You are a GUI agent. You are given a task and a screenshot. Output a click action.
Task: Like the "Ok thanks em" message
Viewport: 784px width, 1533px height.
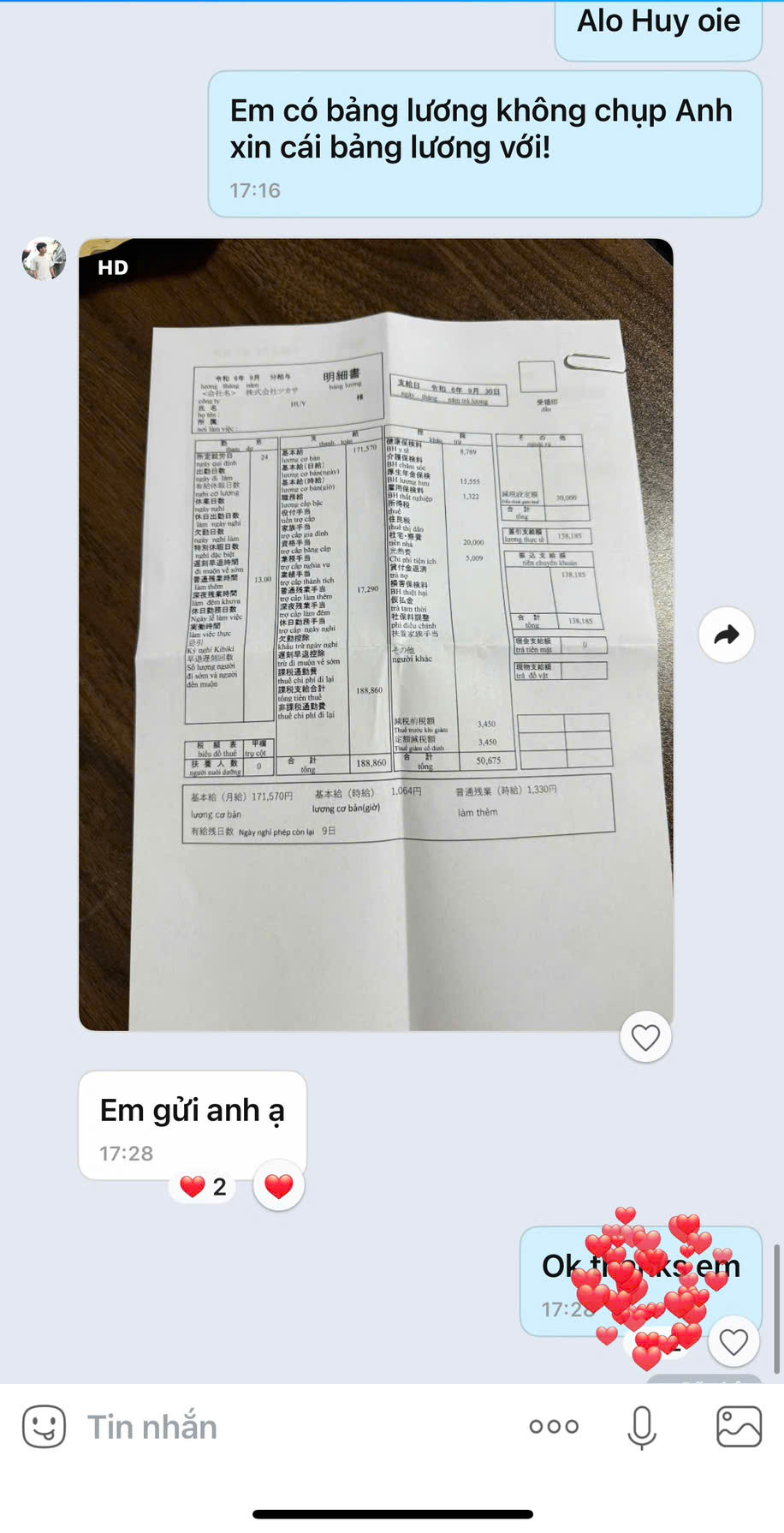pyautogui.click(x=734, y=1341)
